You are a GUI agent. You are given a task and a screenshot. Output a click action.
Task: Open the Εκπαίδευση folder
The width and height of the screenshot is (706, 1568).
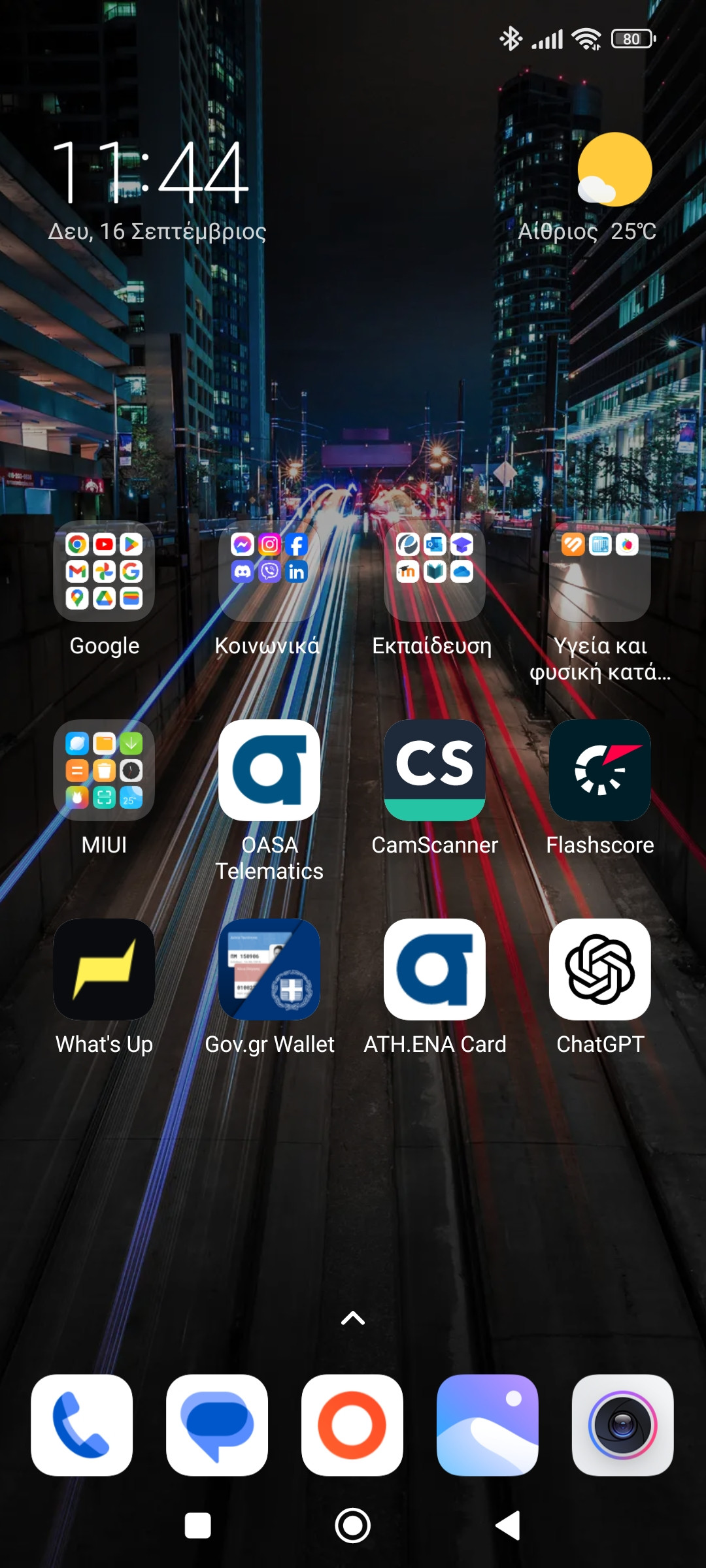[x=434, y=572]
